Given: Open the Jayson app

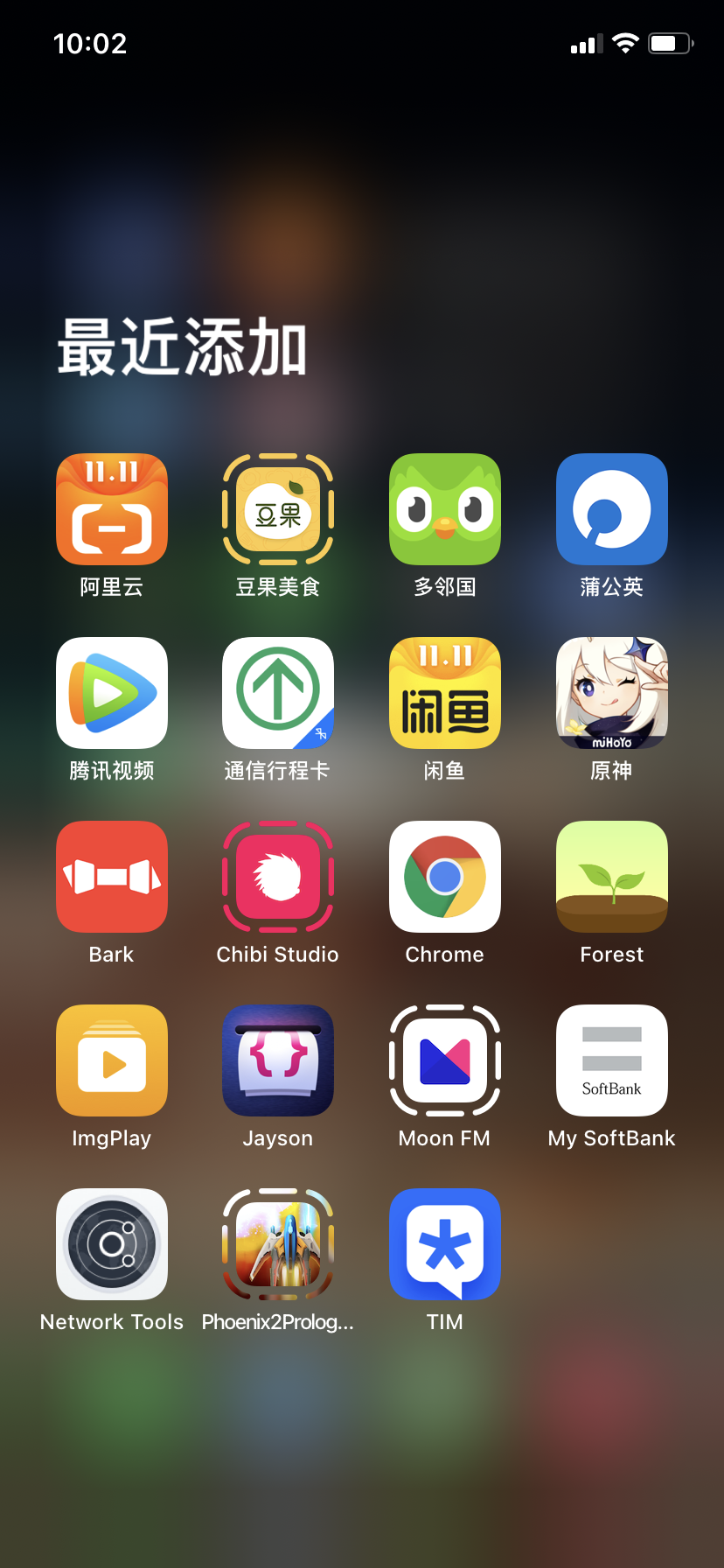Looking at the screenshot, I should point(278,1060).
